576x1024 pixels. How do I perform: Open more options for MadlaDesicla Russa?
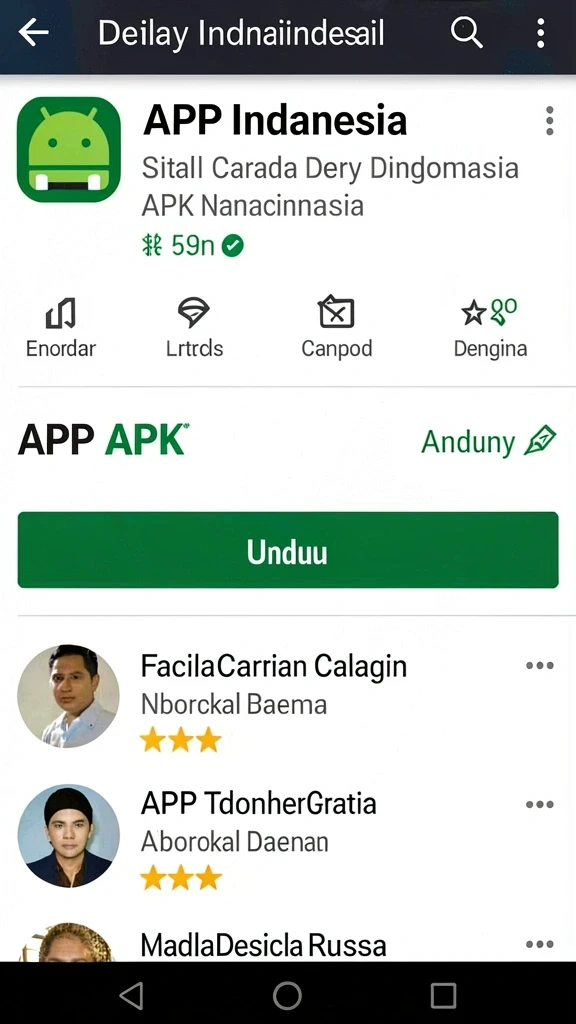tap(539, 944)
